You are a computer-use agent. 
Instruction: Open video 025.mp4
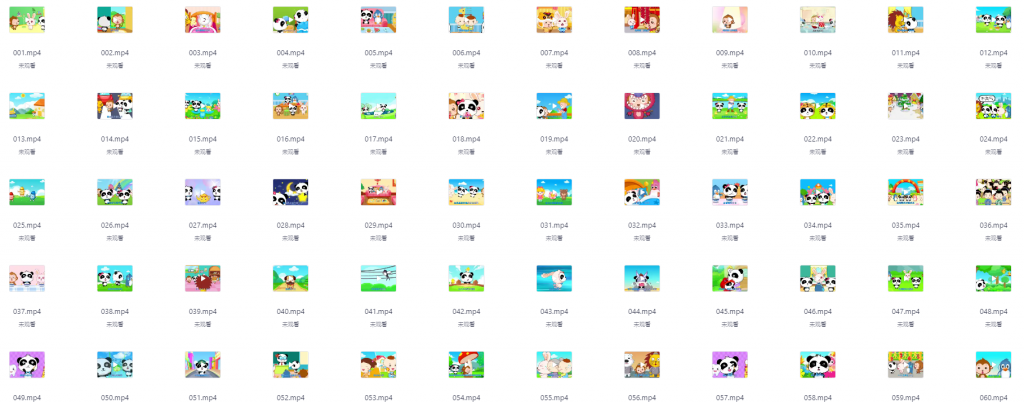(x=27, y=192)
